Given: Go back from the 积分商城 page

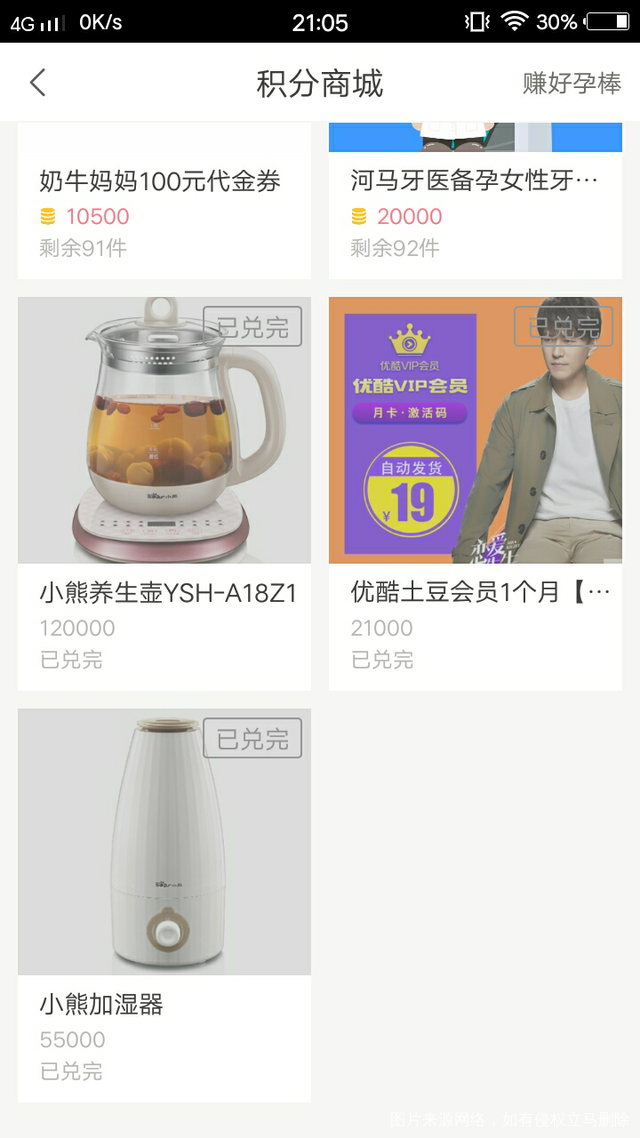Looking at the screenshot, I should [x=38, y=83].
